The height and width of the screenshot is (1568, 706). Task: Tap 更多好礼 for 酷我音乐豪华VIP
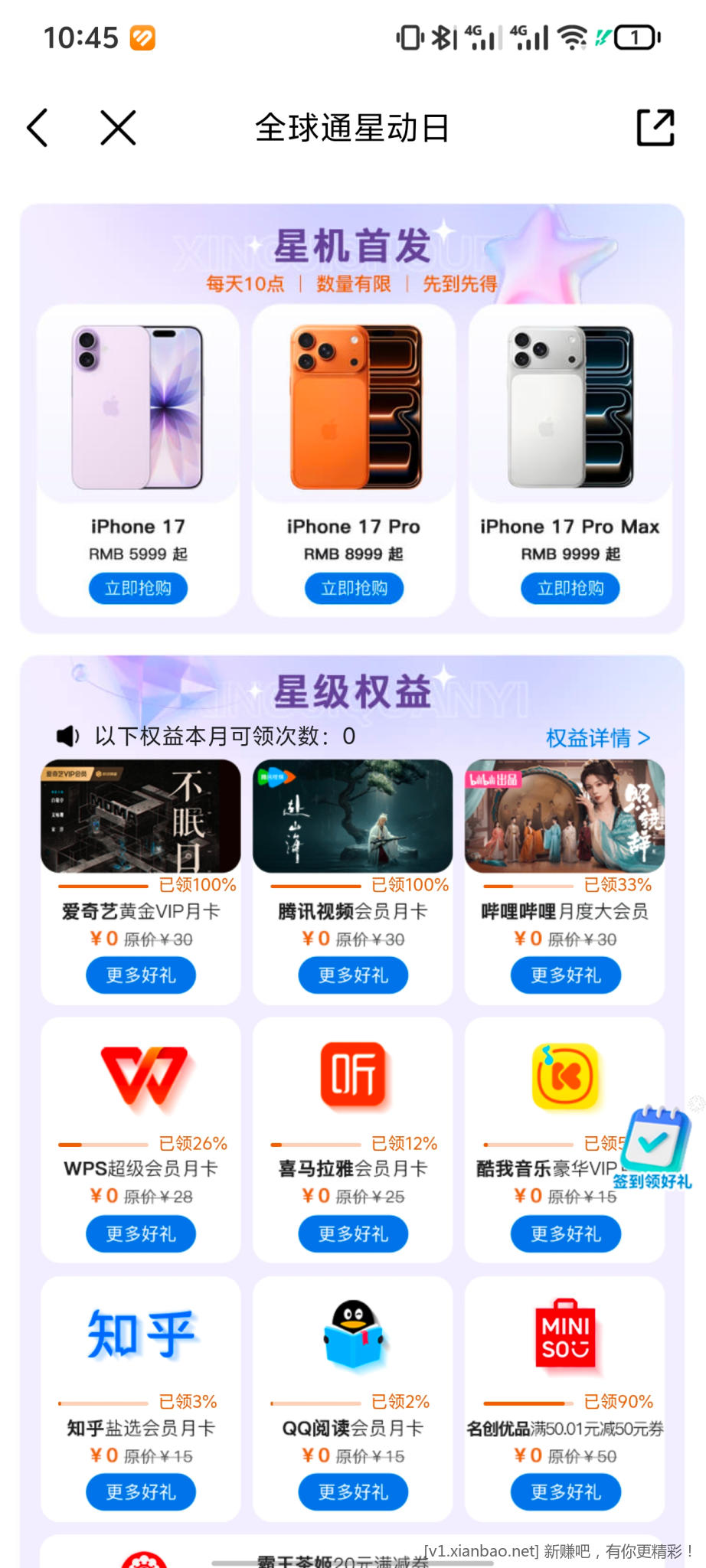pyautogui.click(x=566, y=1233)
